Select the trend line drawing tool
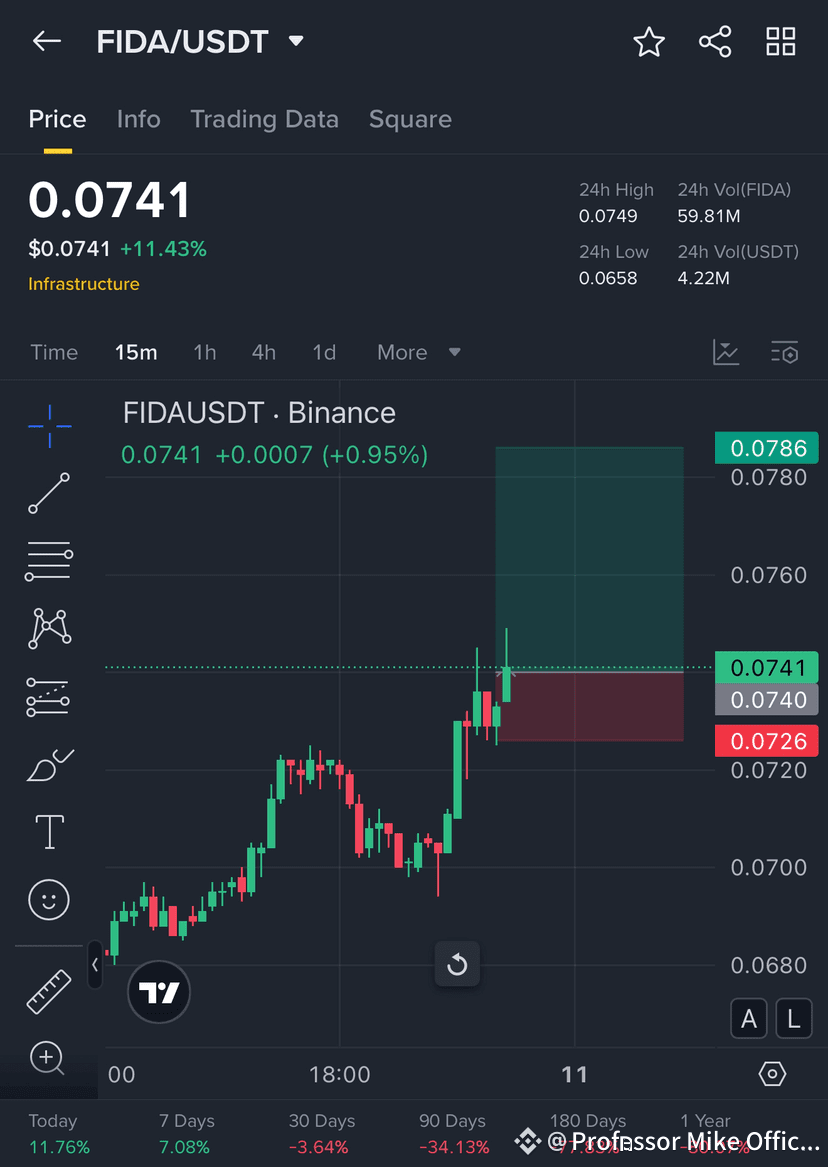828x1167 pixels. tap(48, 493)
